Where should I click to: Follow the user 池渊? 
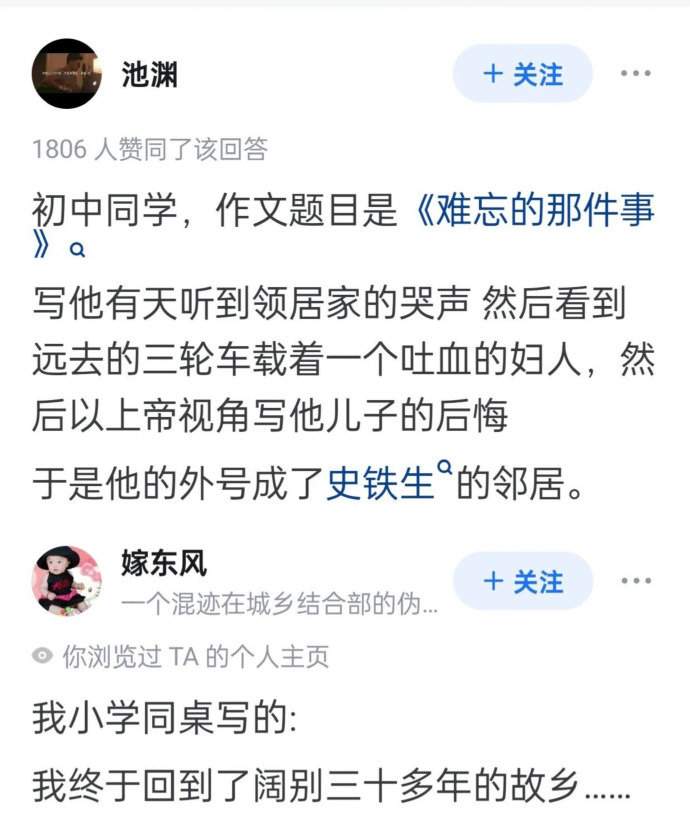pyautogui.click(x=522, y=74)
